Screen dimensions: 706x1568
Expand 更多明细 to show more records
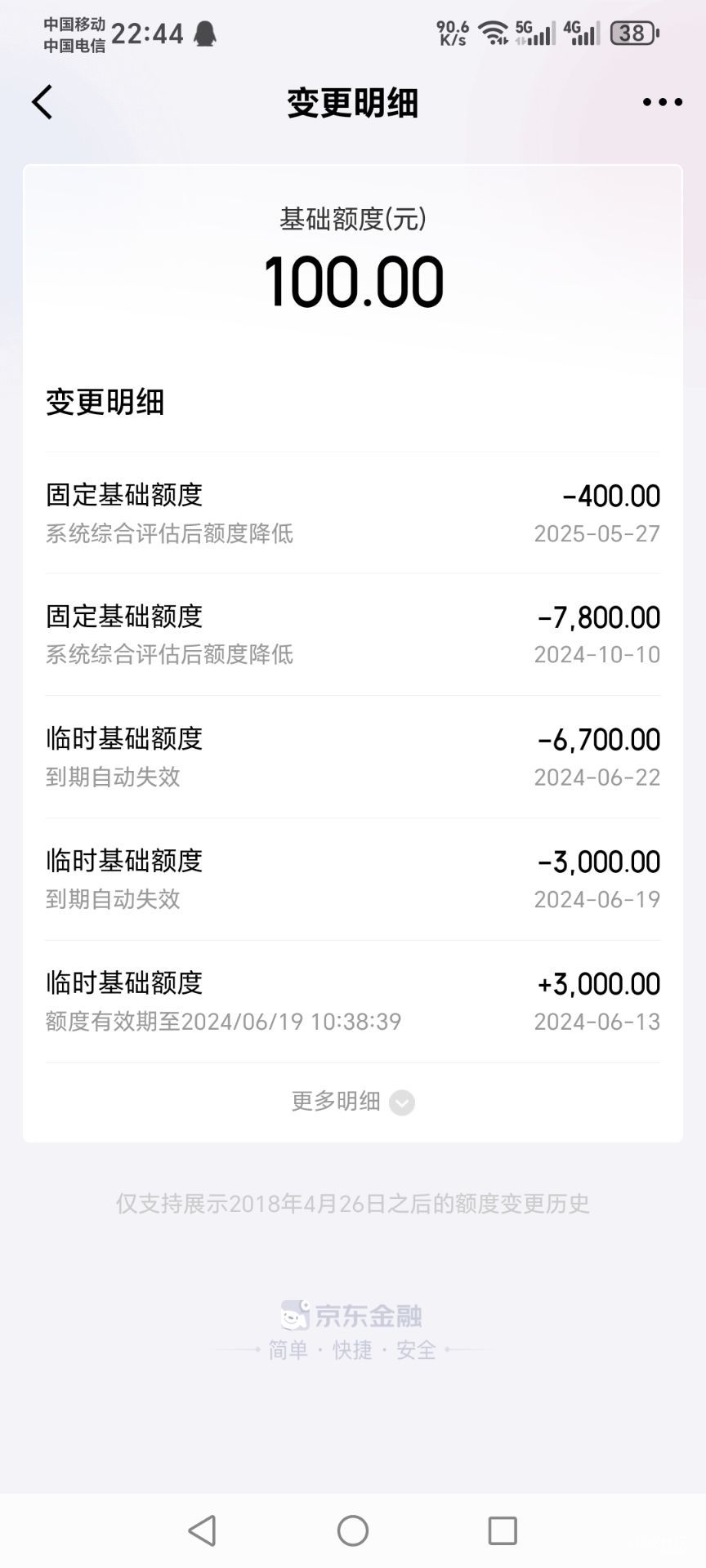(x=353, y=1102)
